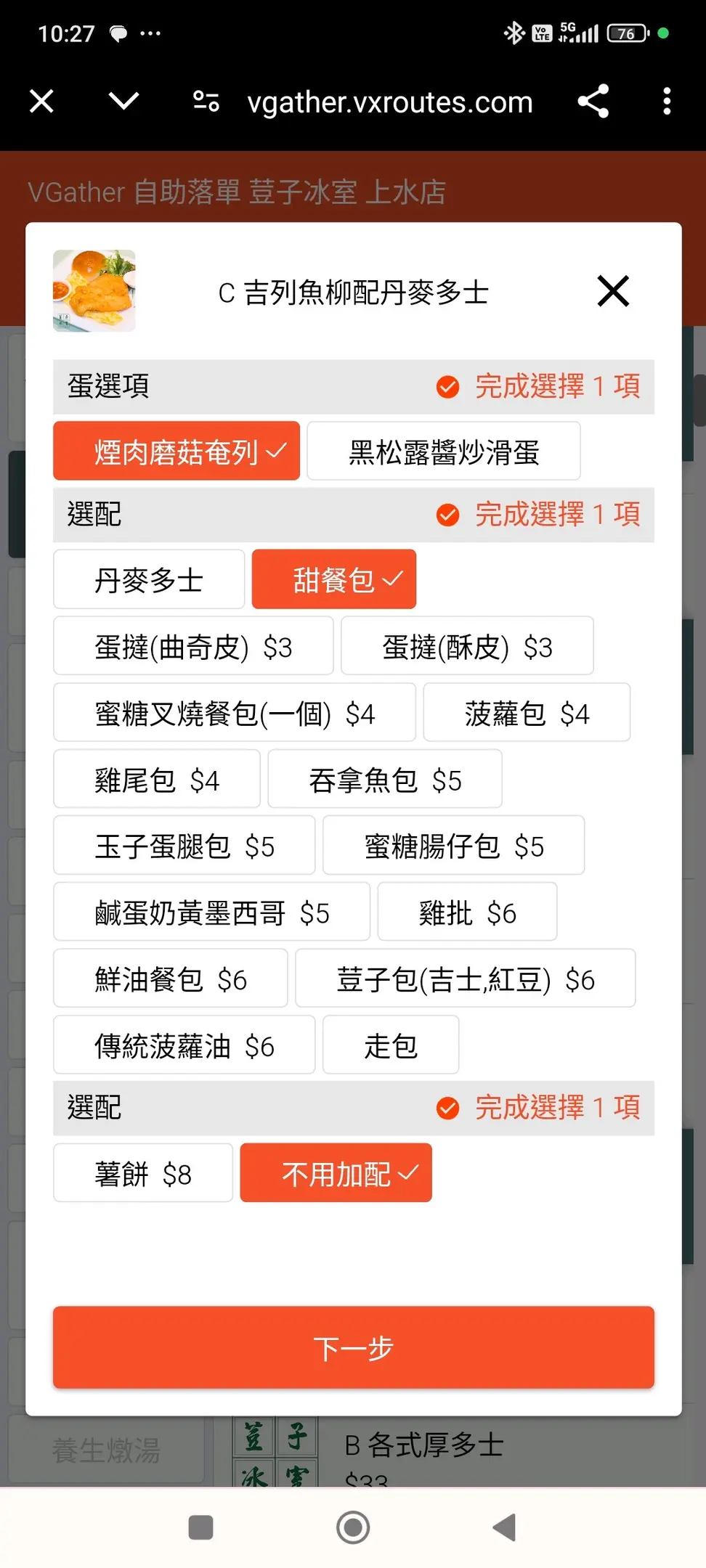Select 蜜糖叉燒餐包(一個) $4
Image resolution: width=706 pixels, height=1568 pixels.
[235, 714]
